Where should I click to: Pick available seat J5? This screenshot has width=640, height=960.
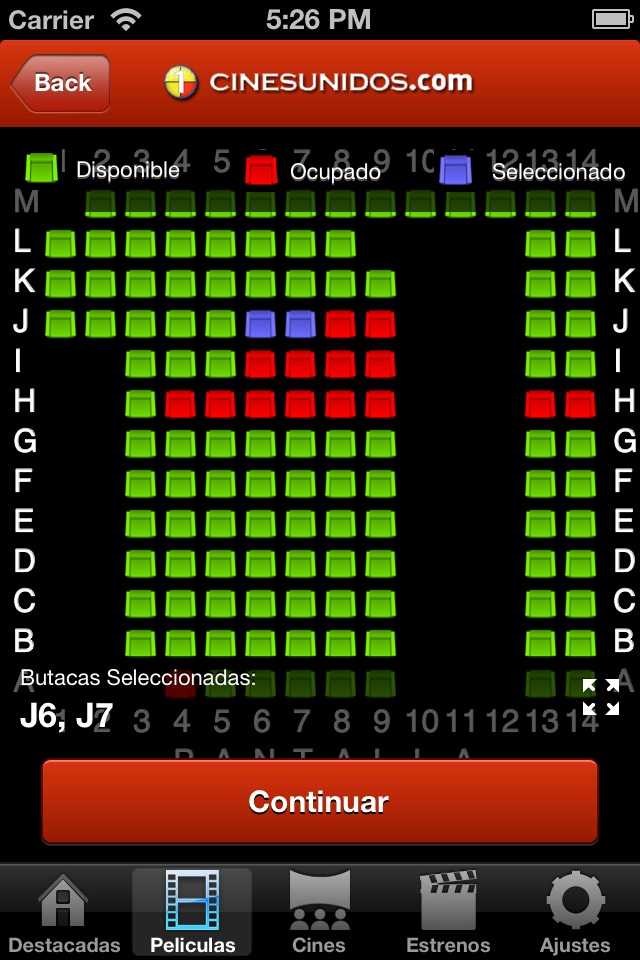(x=220, y=323)
